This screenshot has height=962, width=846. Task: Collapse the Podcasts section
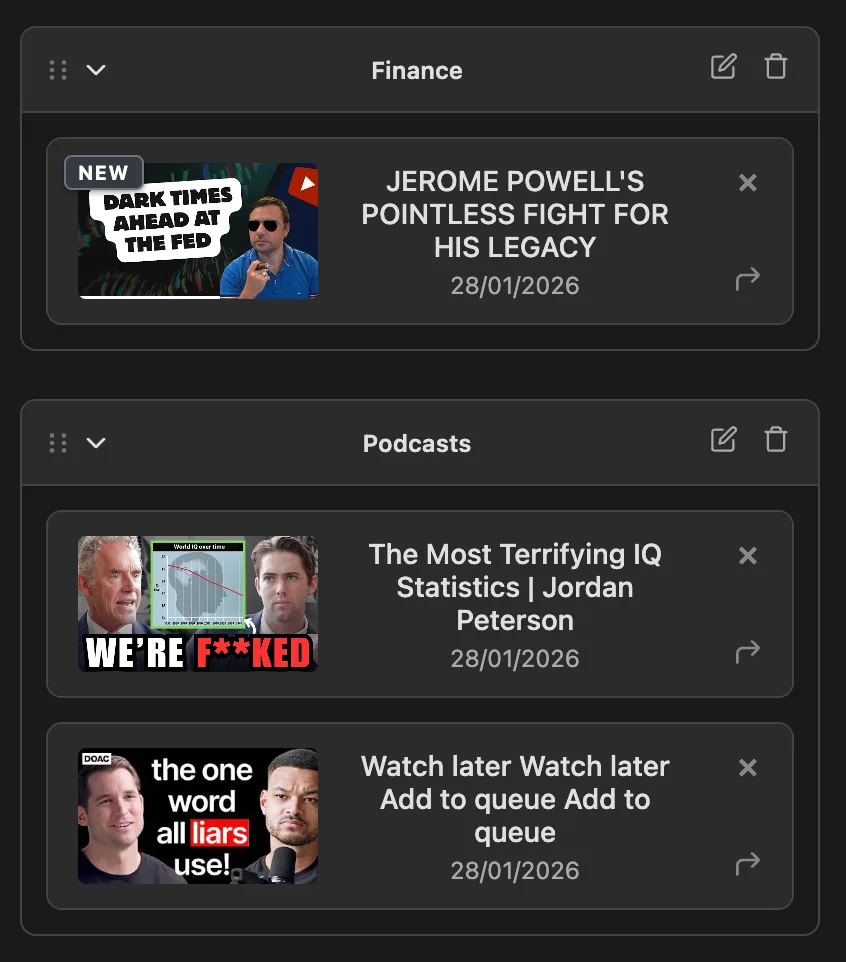tap(96, 442)
